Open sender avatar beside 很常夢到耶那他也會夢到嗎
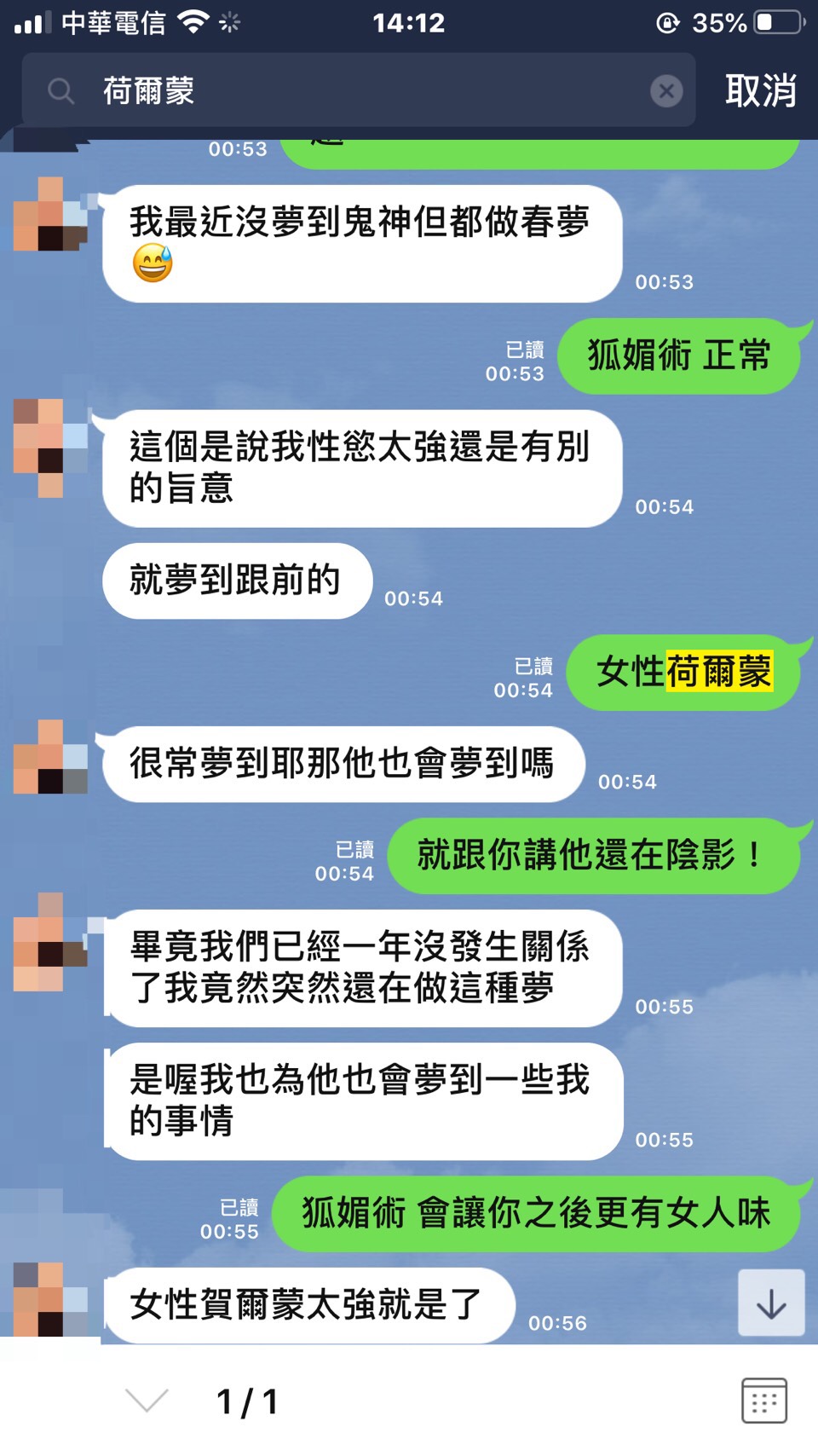The width and height of the screenshot is (818, 1456). coord(50,758)
